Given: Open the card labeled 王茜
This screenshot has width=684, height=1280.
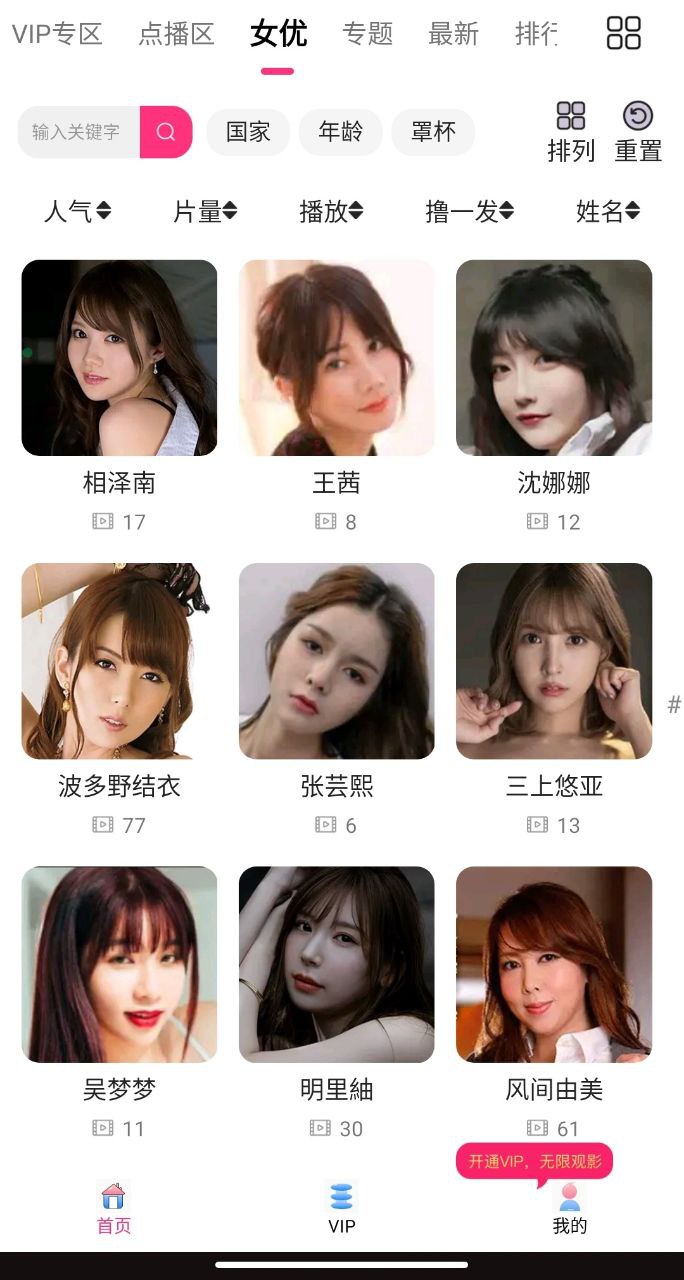Looking at the screenshot, I should tap(336, 396).
